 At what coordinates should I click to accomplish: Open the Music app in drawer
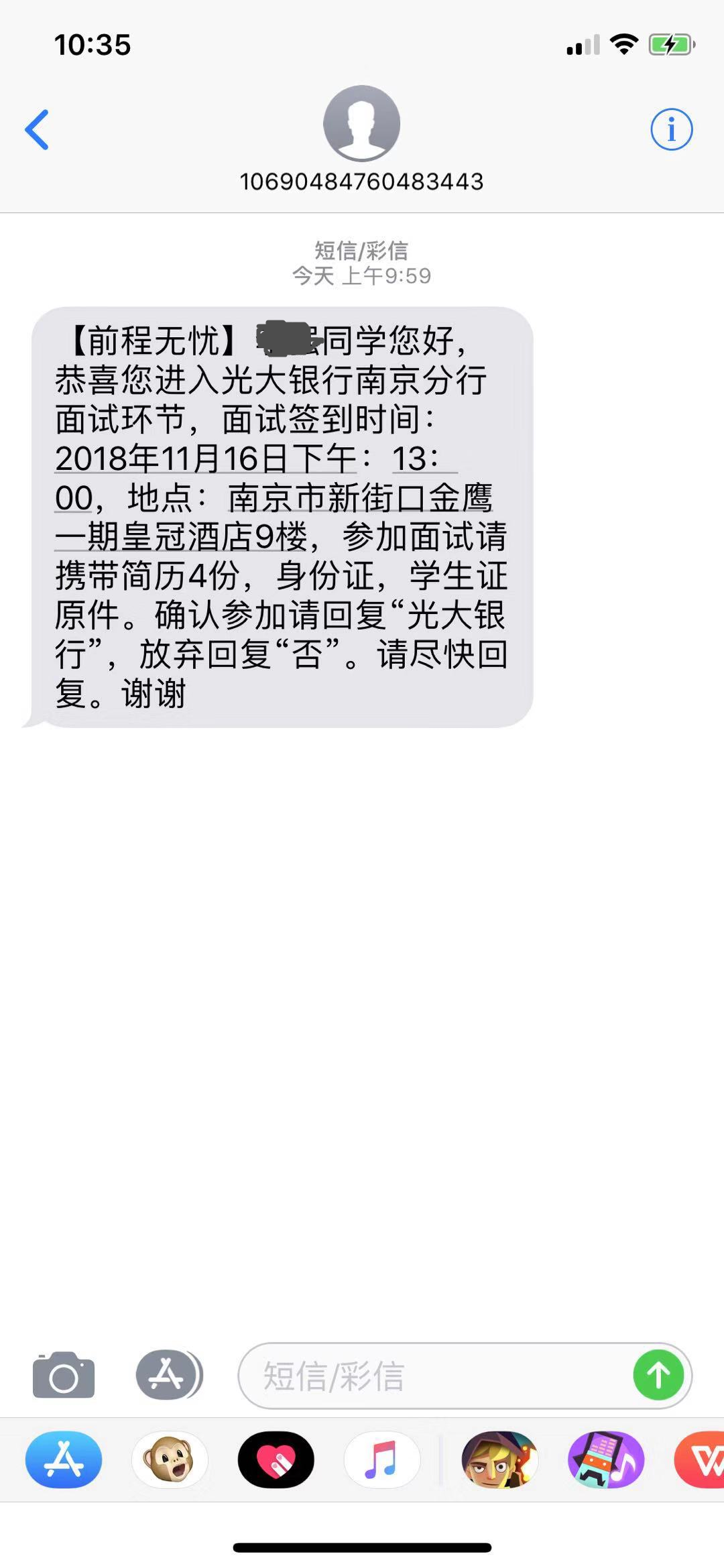(x=381, y=1459)
